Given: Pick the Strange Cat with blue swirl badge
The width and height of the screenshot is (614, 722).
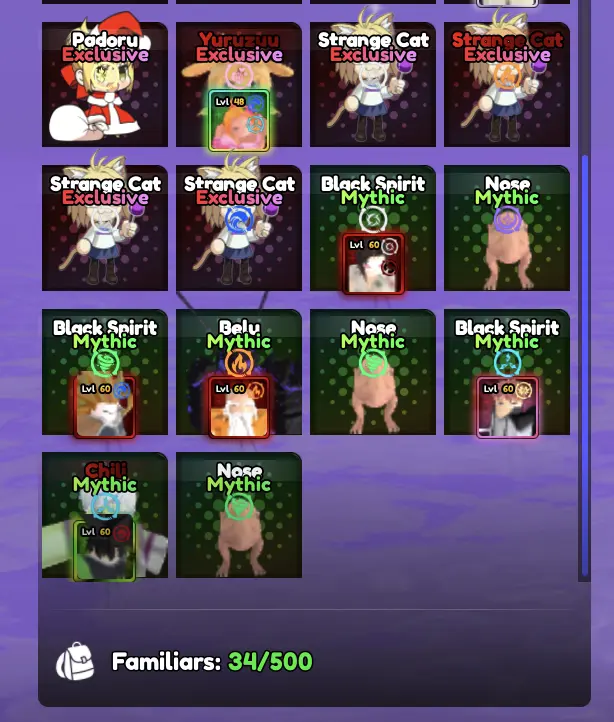Looking at the screenshot, I should click(239, 229).
